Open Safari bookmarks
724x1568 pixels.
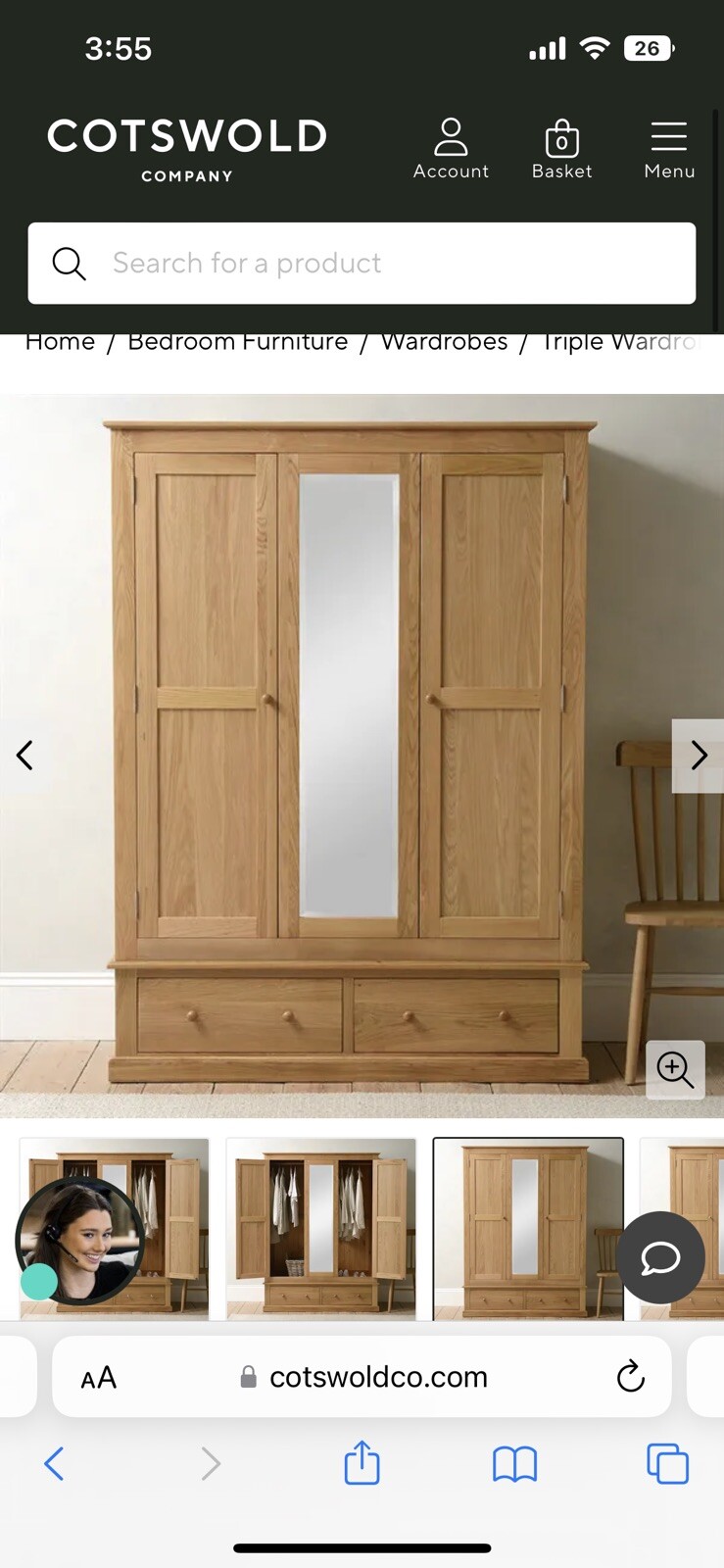point(514,1464)
